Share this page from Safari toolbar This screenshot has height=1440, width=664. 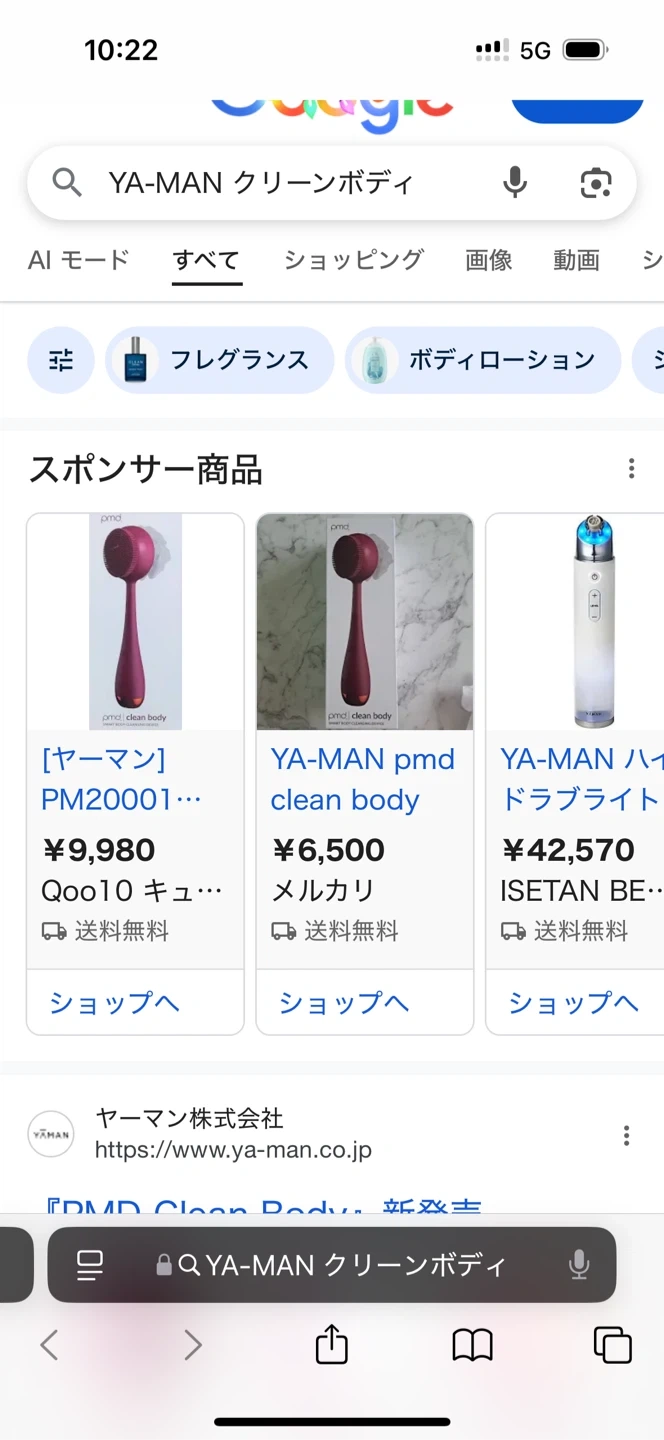pos(331,1345)
